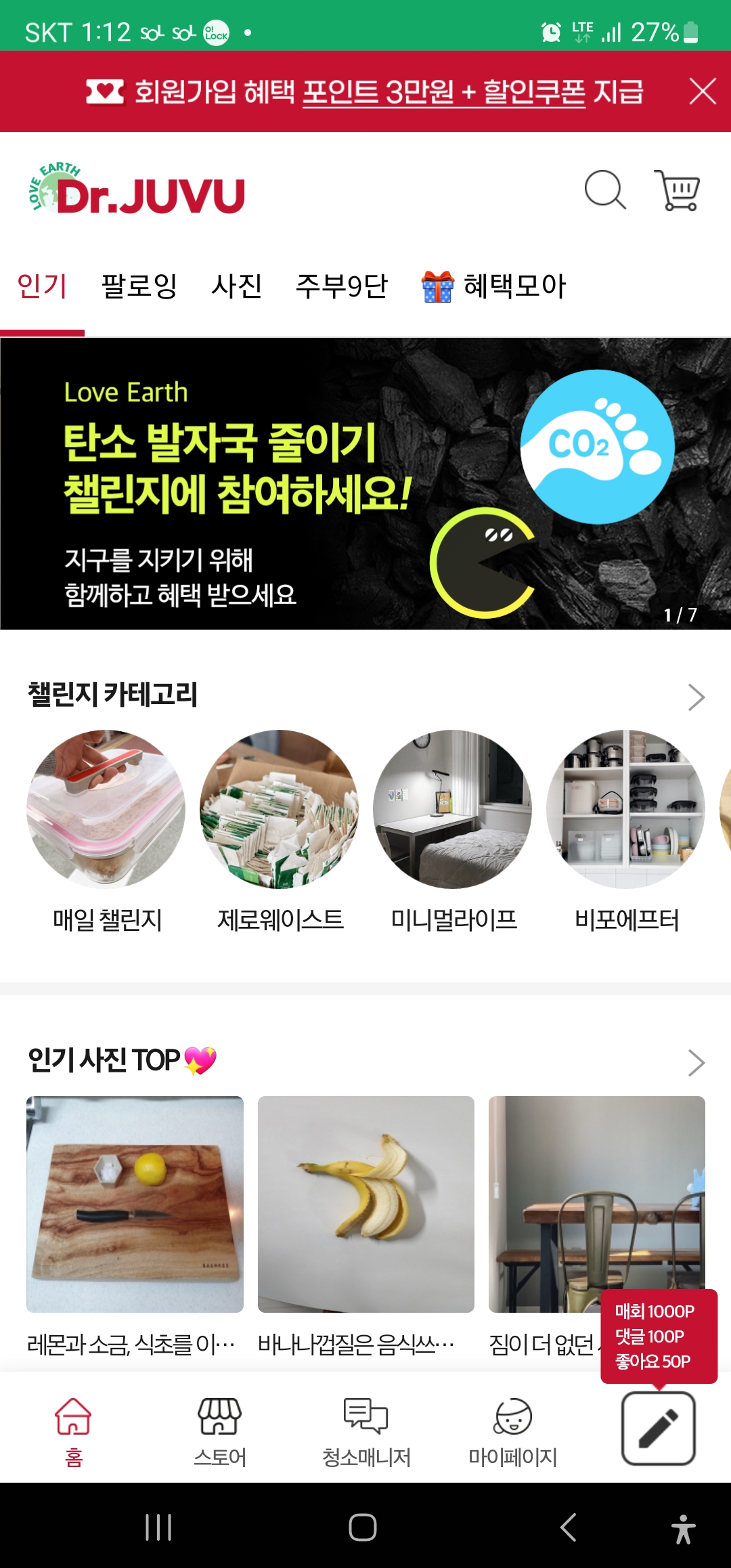Open the 탄소 발자국 줄이기 challenge banner
The width and height of the screenshot is (731, 1568).
365,483
